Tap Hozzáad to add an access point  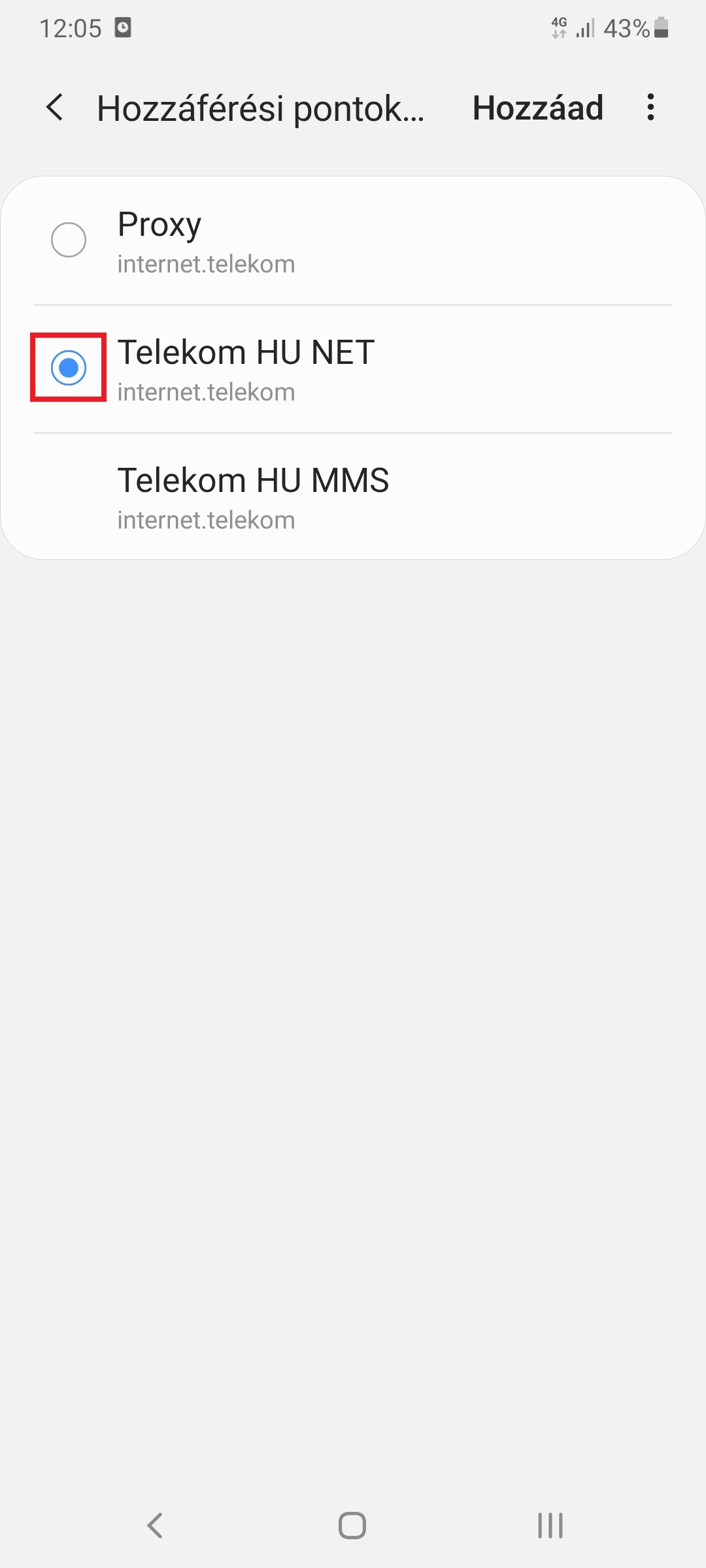pyautogui.click(x=537, y=108)
